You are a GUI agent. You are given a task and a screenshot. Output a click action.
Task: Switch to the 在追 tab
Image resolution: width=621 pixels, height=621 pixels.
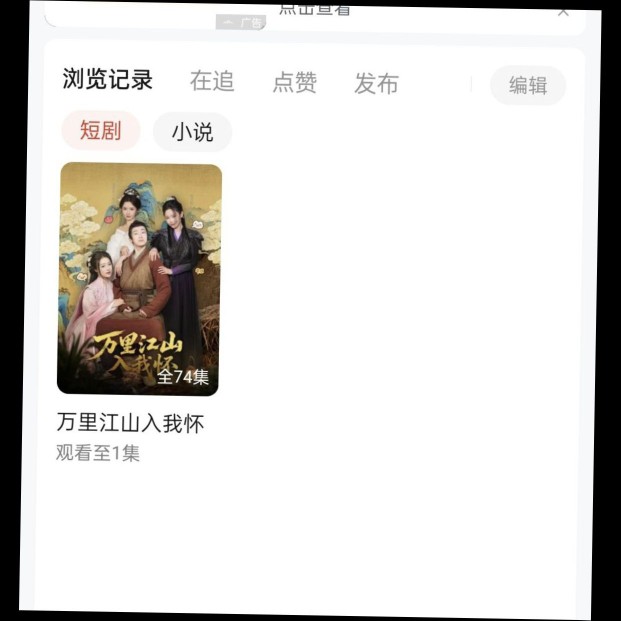tap(212, 81)
